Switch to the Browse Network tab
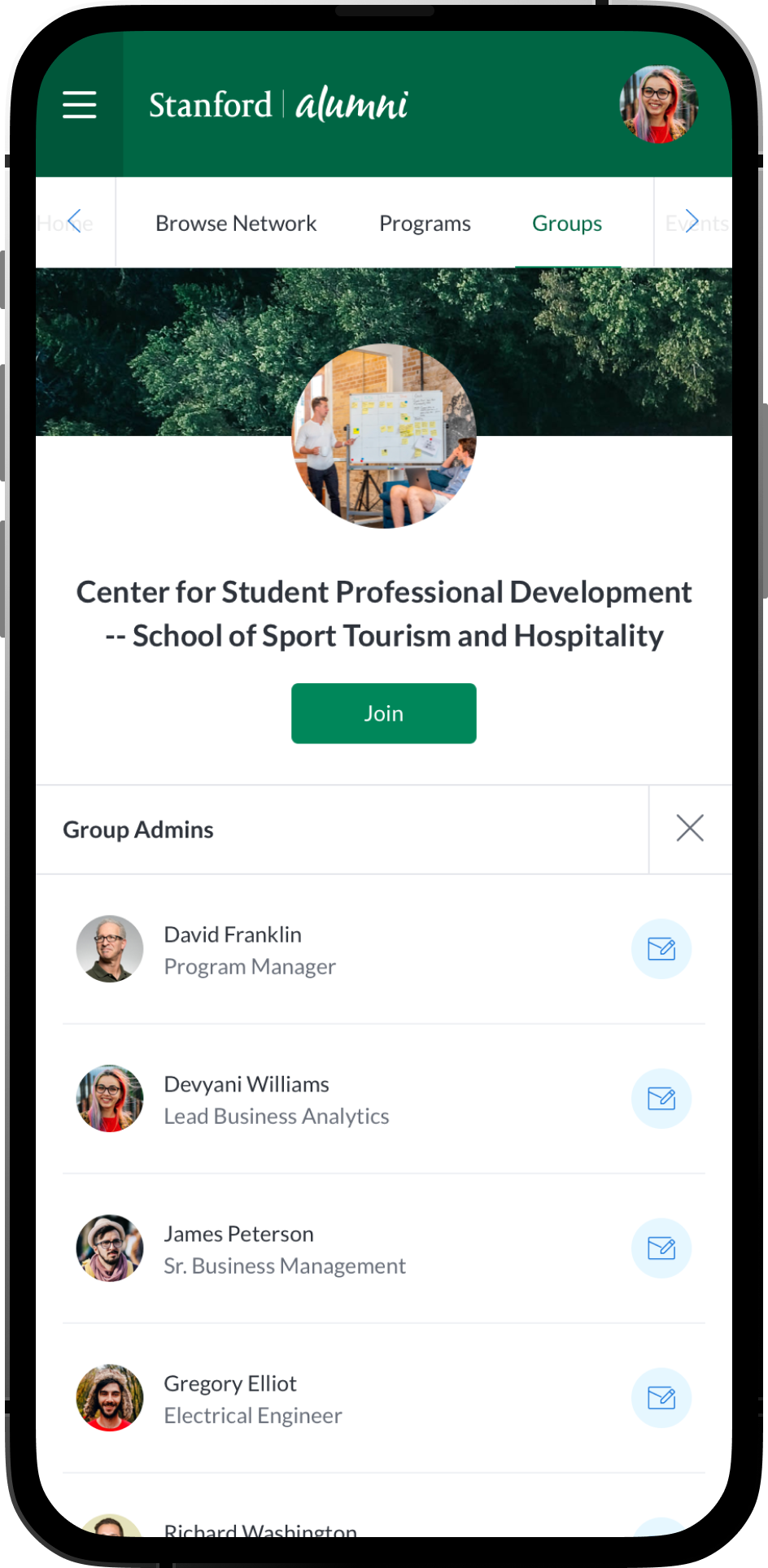 tap(236, 224)
